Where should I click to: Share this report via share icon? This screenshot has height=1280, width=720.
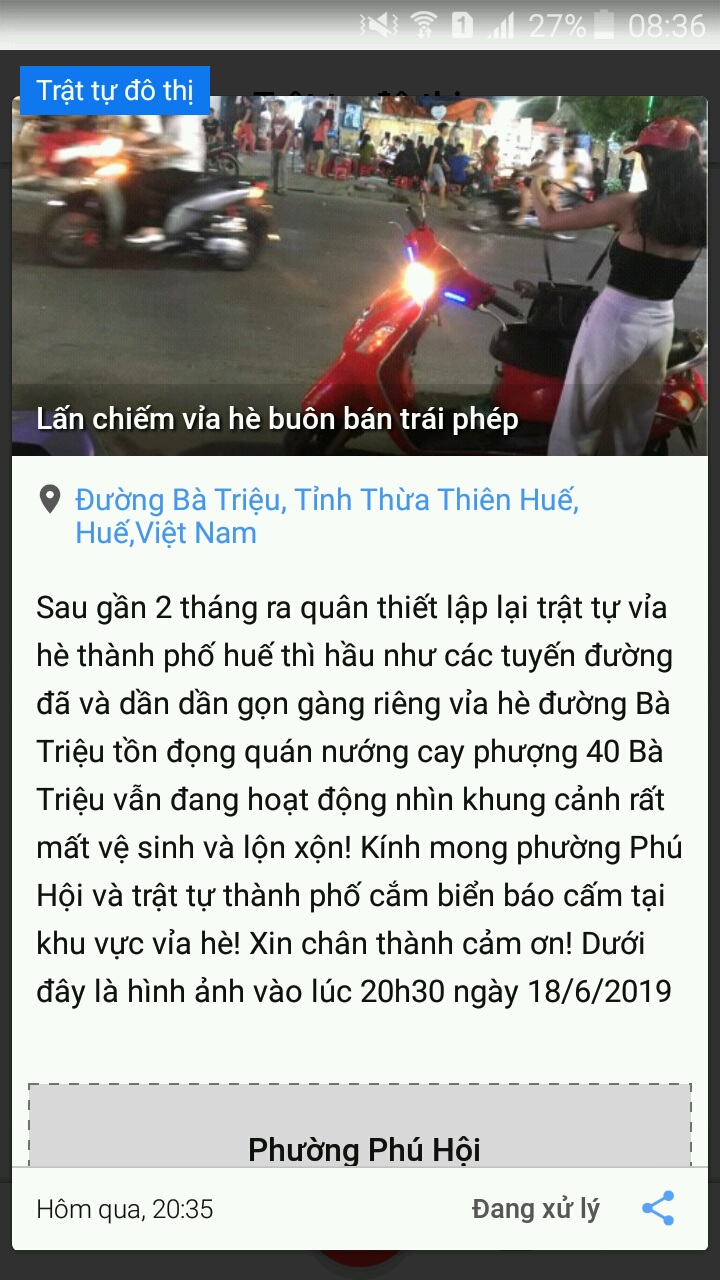pos(658,1208)
